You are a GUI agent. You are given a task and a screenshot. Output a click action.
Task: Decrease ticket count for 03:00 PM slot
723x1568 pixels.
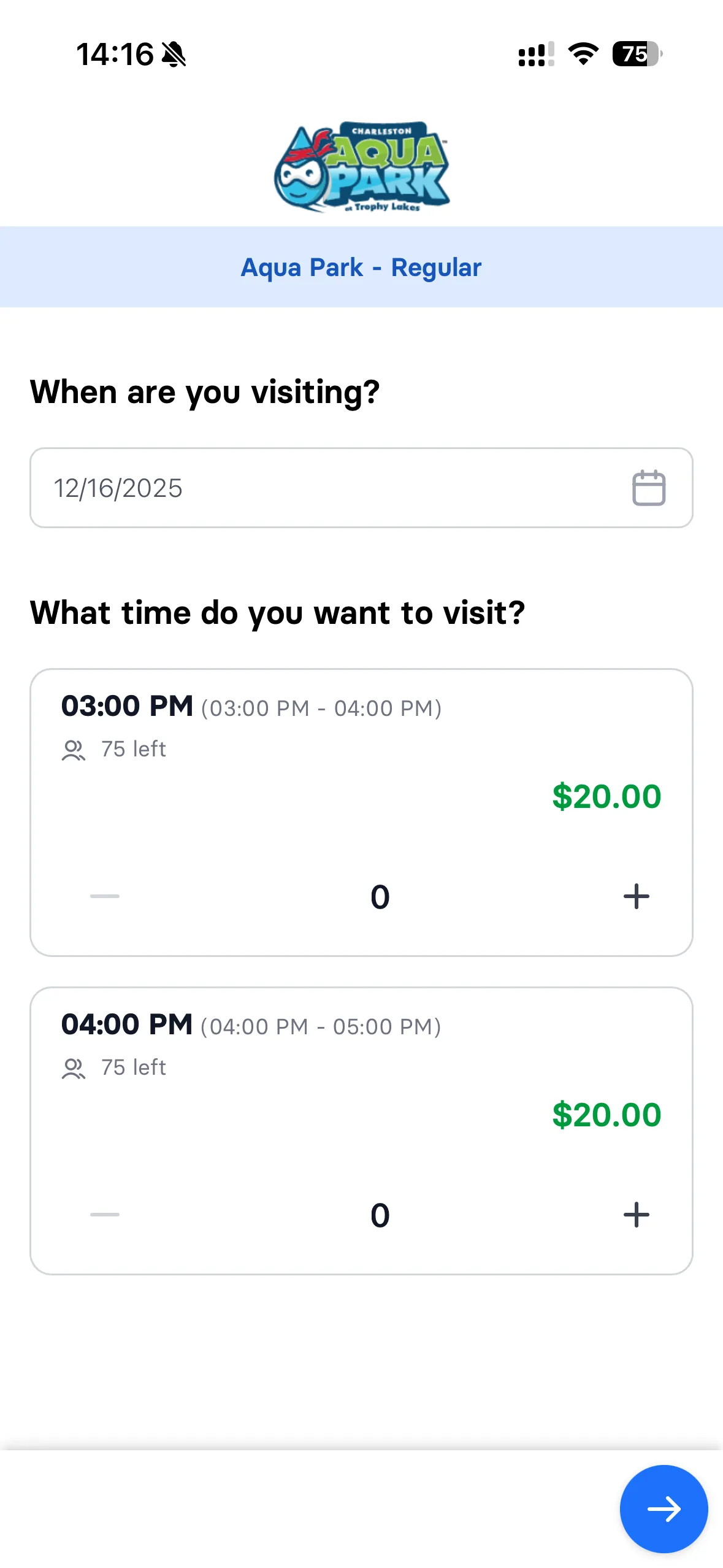(x=103, y=896)
